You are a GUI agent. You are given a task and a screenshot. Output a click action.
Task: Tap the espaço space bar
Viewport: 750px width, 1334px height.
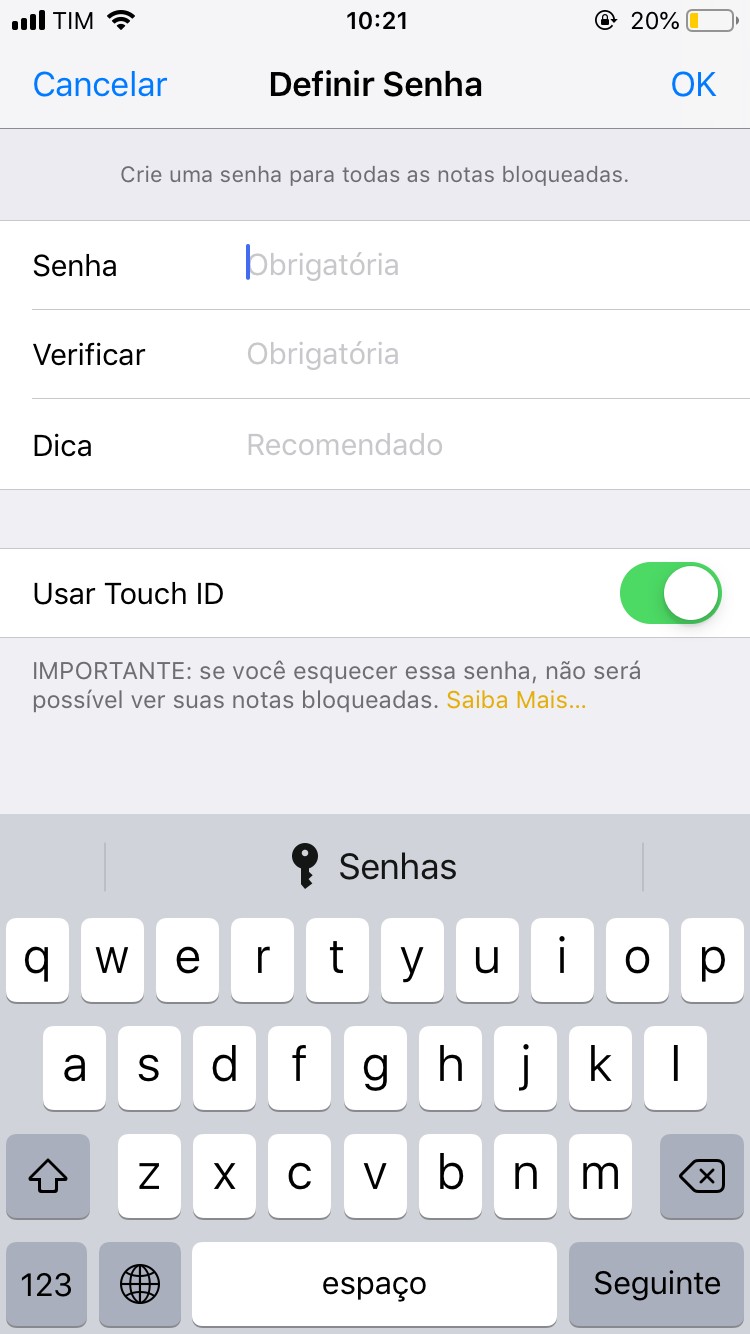click(374, 1283)
